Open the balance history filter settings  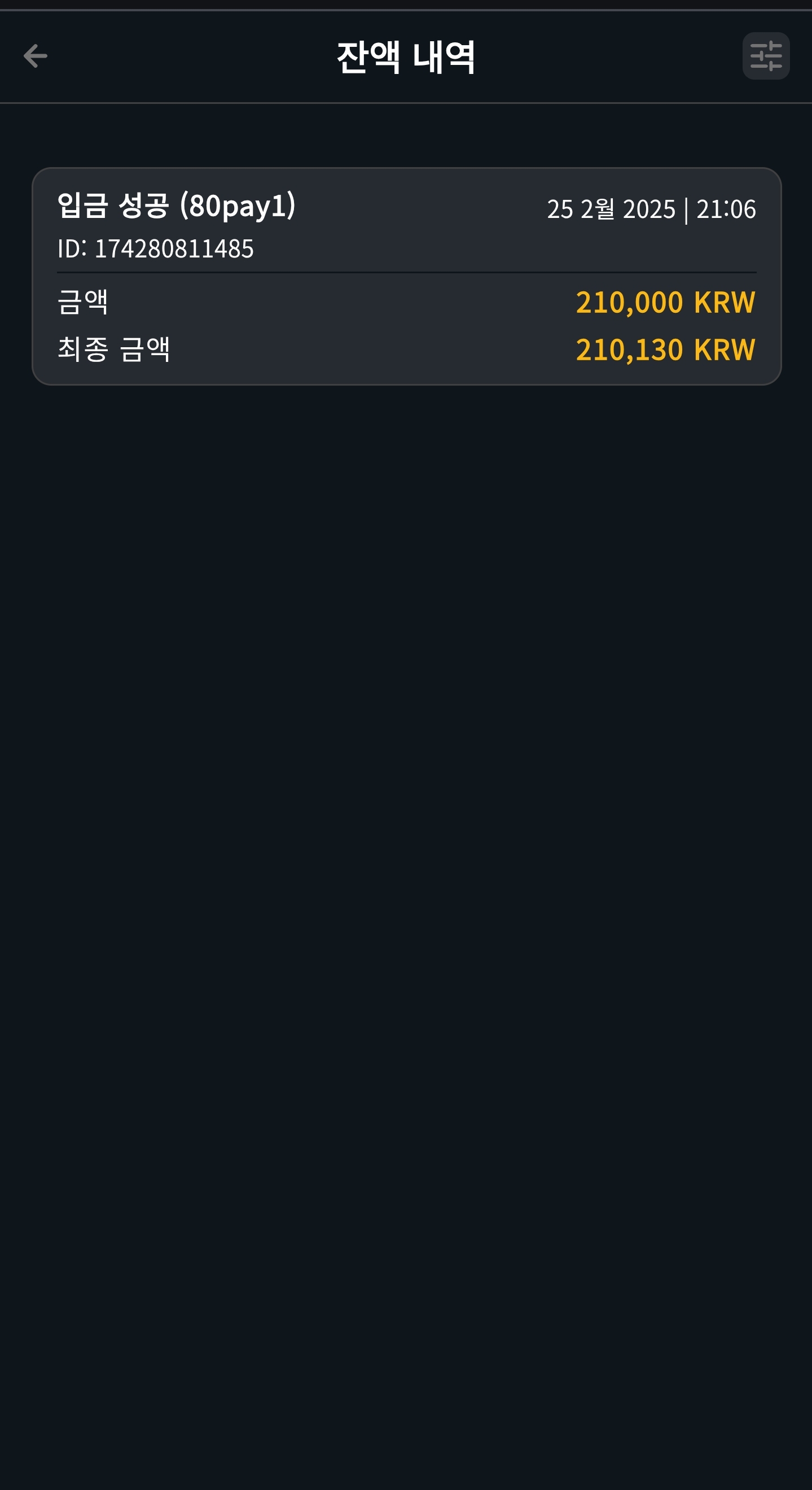click(766, 56)
